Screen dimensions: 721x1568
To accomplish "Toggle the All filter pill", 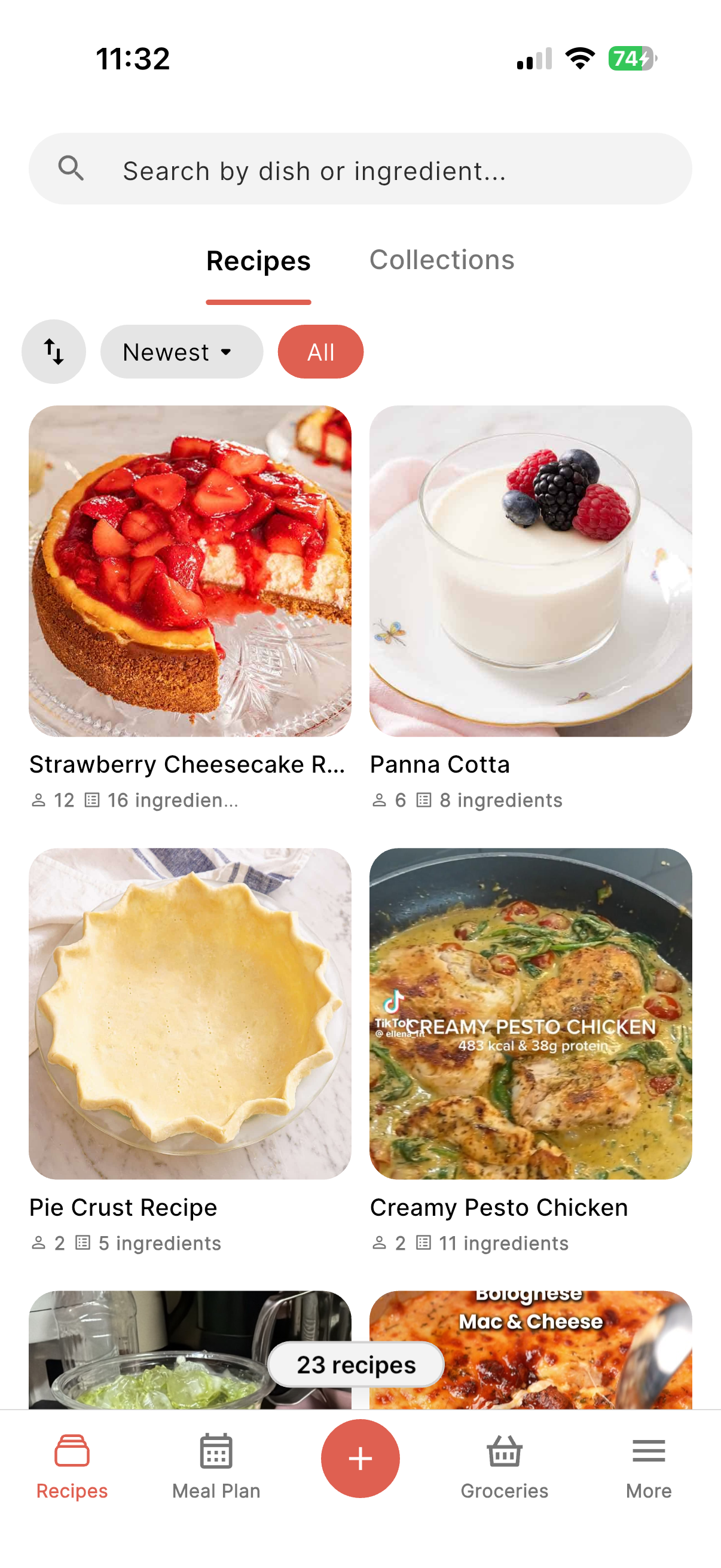I will tap(320, 351).
